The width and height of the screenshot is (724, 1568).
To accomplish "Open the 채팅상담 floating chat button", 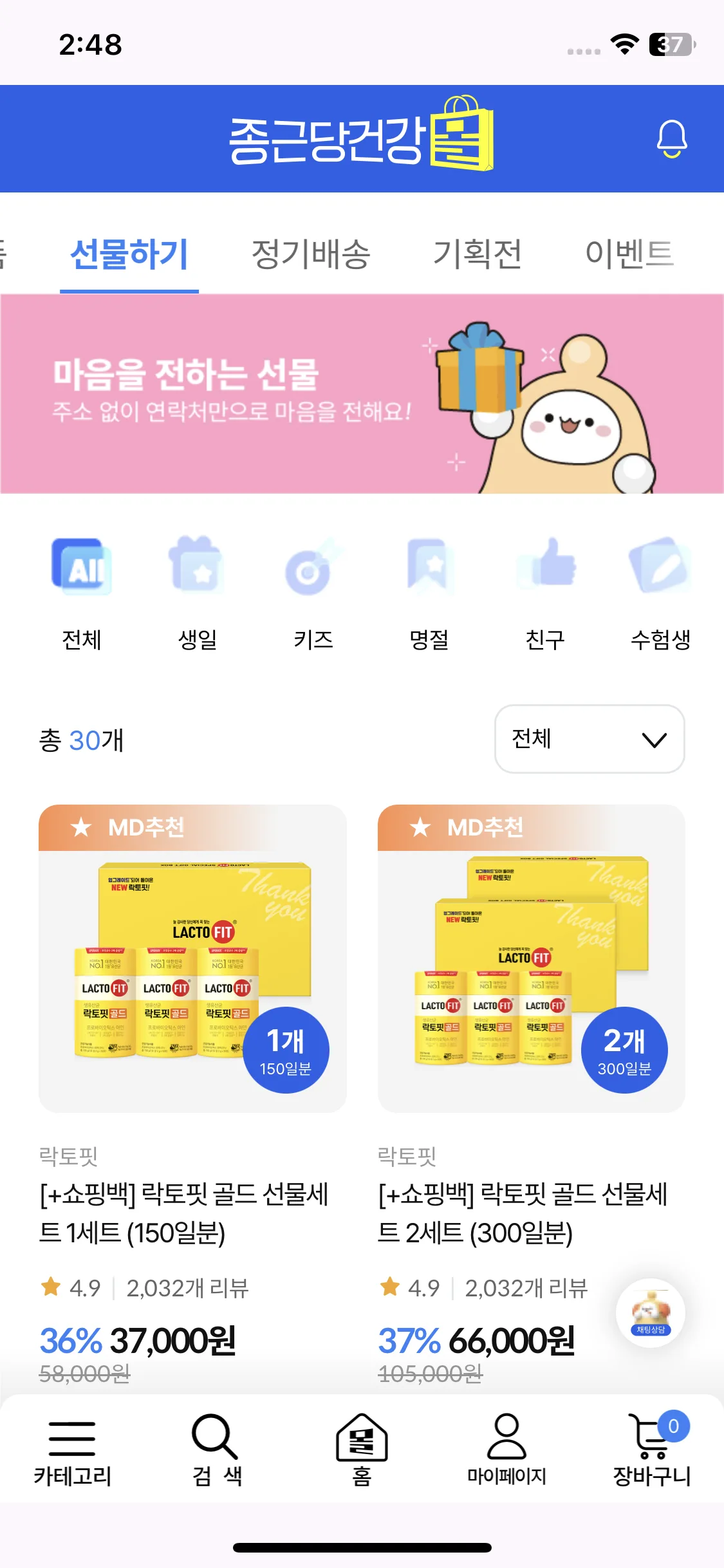I will click(650, 1313).
